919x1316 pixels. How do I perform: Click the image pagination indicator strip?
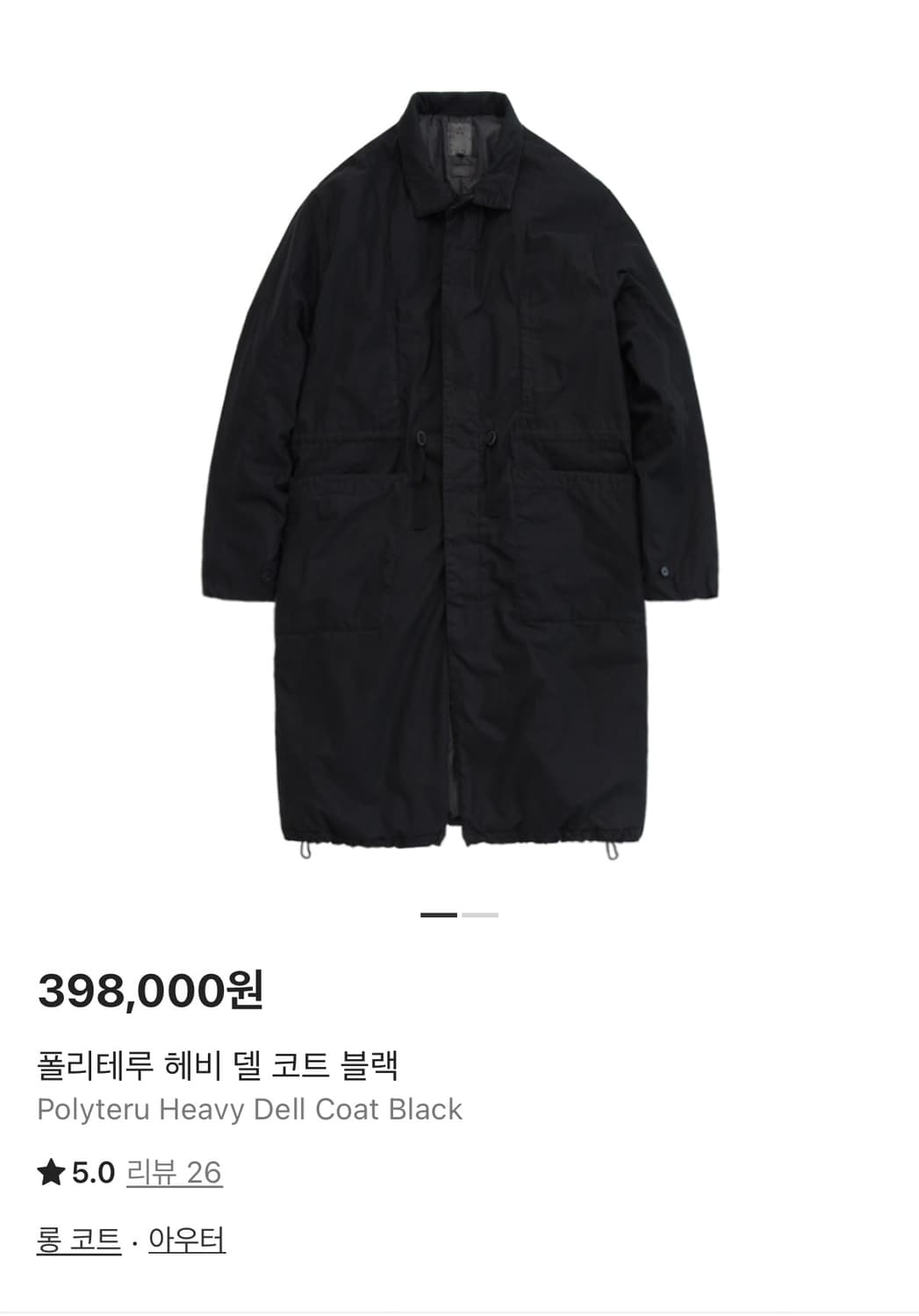pos(457,915)
